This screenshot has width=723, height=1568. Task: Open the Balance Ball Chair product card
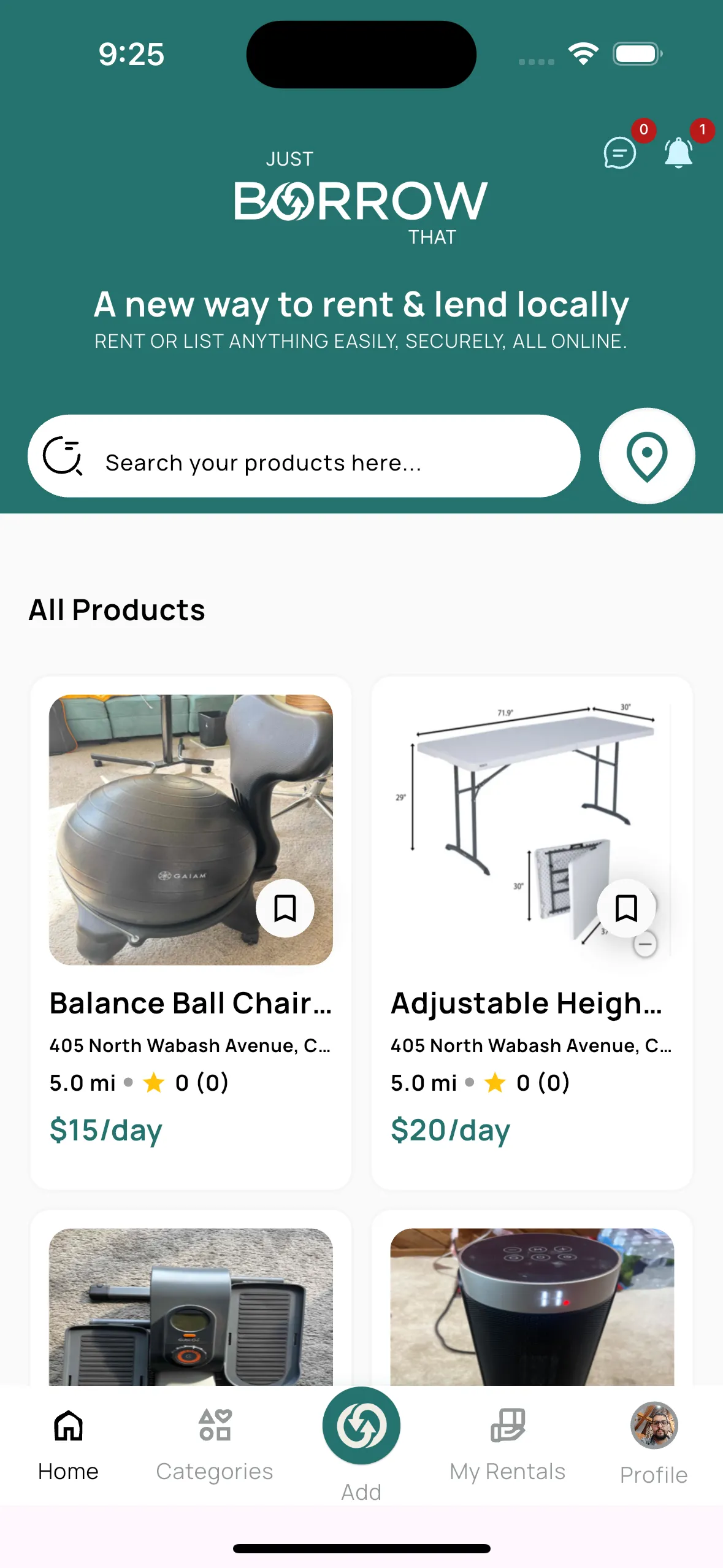click(191, 933)
